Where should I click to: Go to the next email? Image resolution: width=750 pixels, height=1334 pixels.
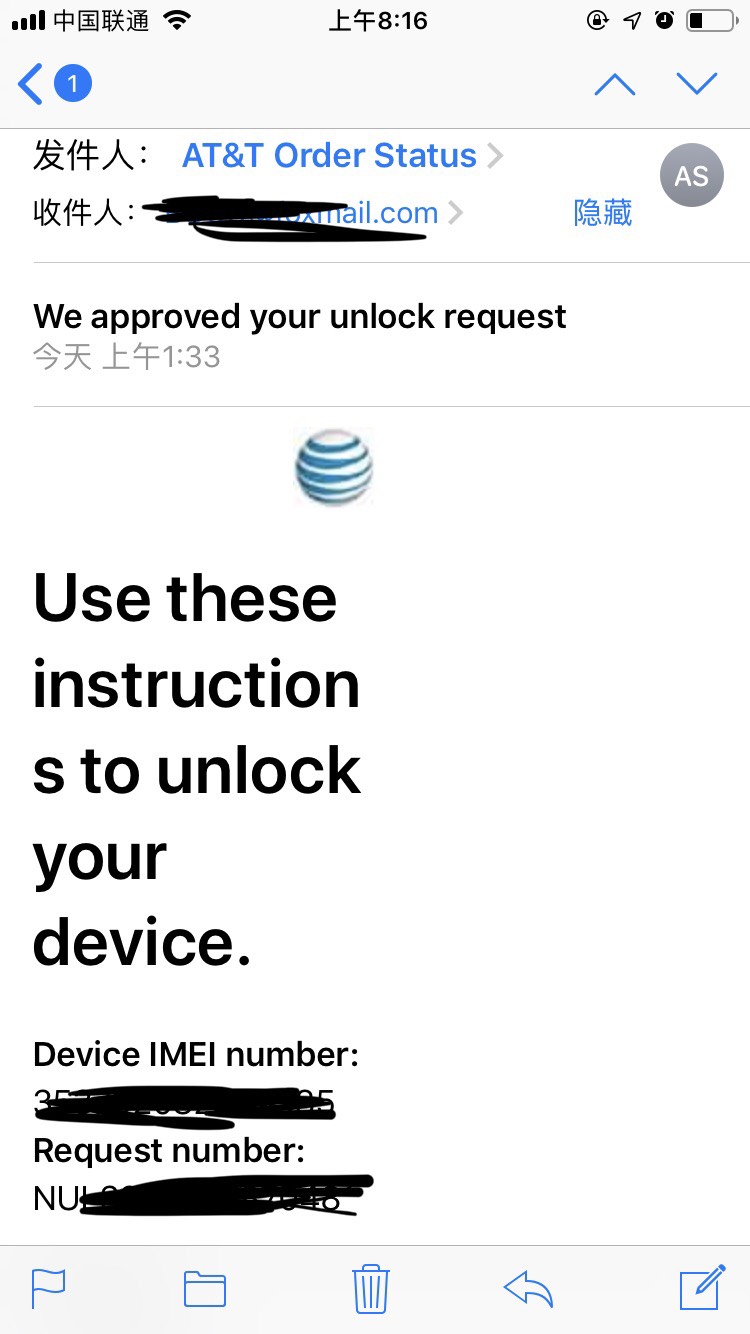click(x=696, y=84)
